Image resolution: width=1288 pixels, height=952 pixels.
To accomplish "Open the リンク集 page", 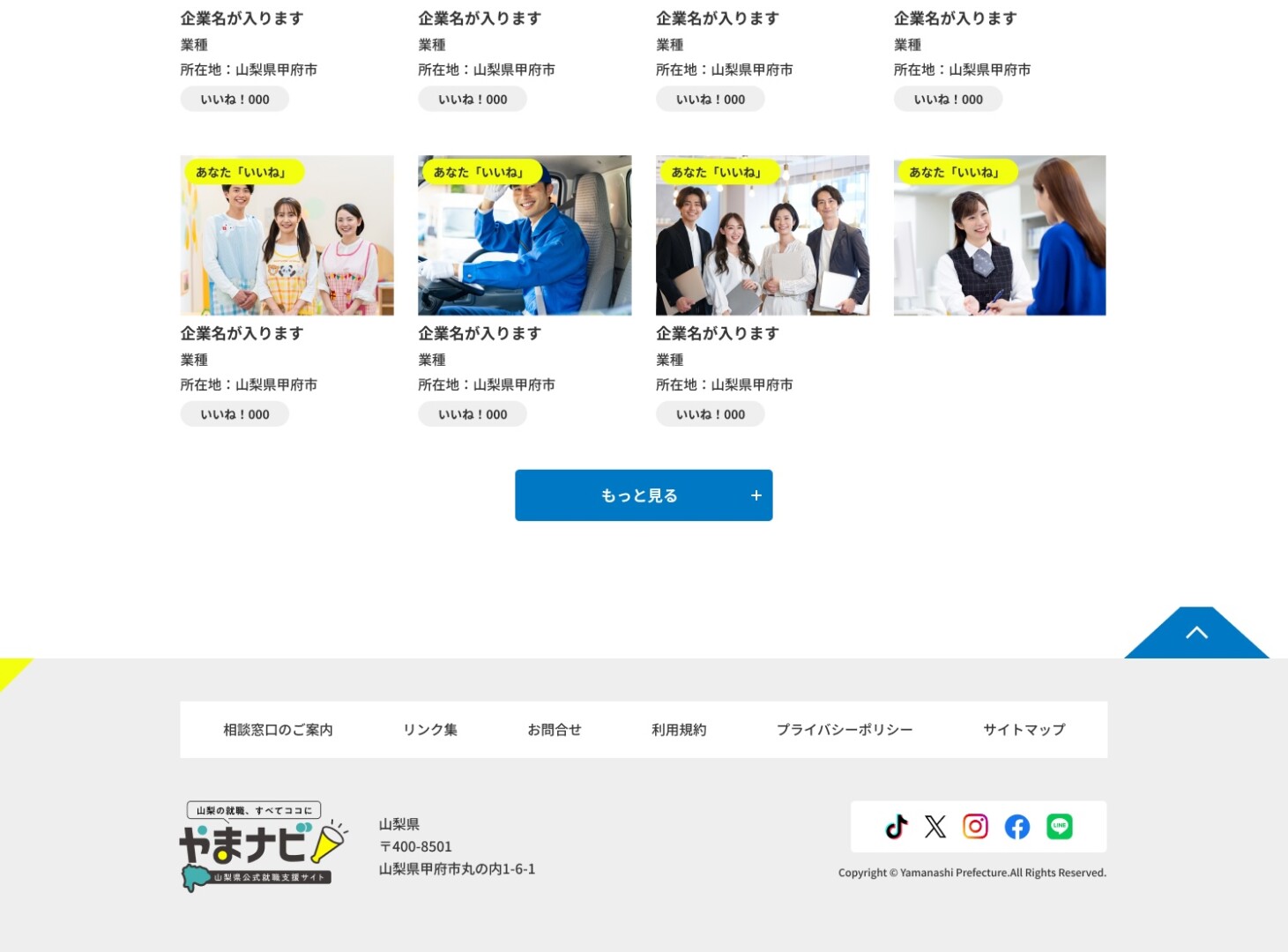I will pos(430,730).
